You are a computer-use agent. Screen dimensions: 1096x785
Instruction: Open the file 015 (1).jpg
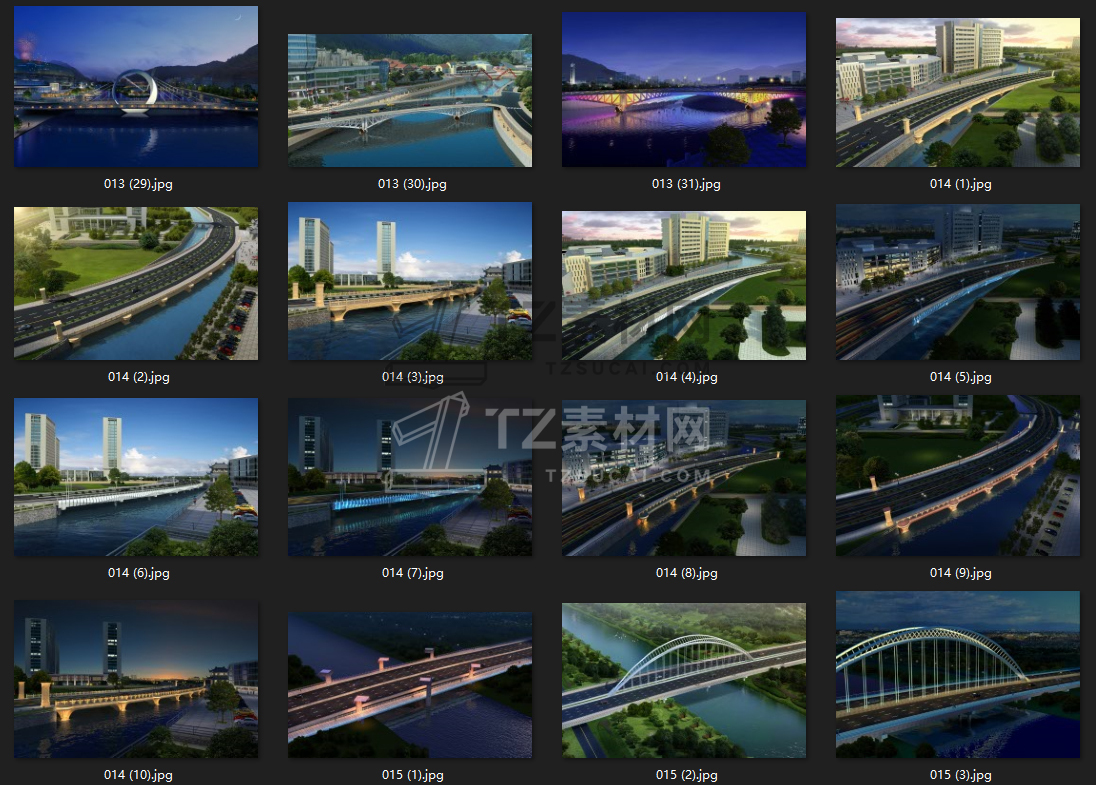point(410,685)
